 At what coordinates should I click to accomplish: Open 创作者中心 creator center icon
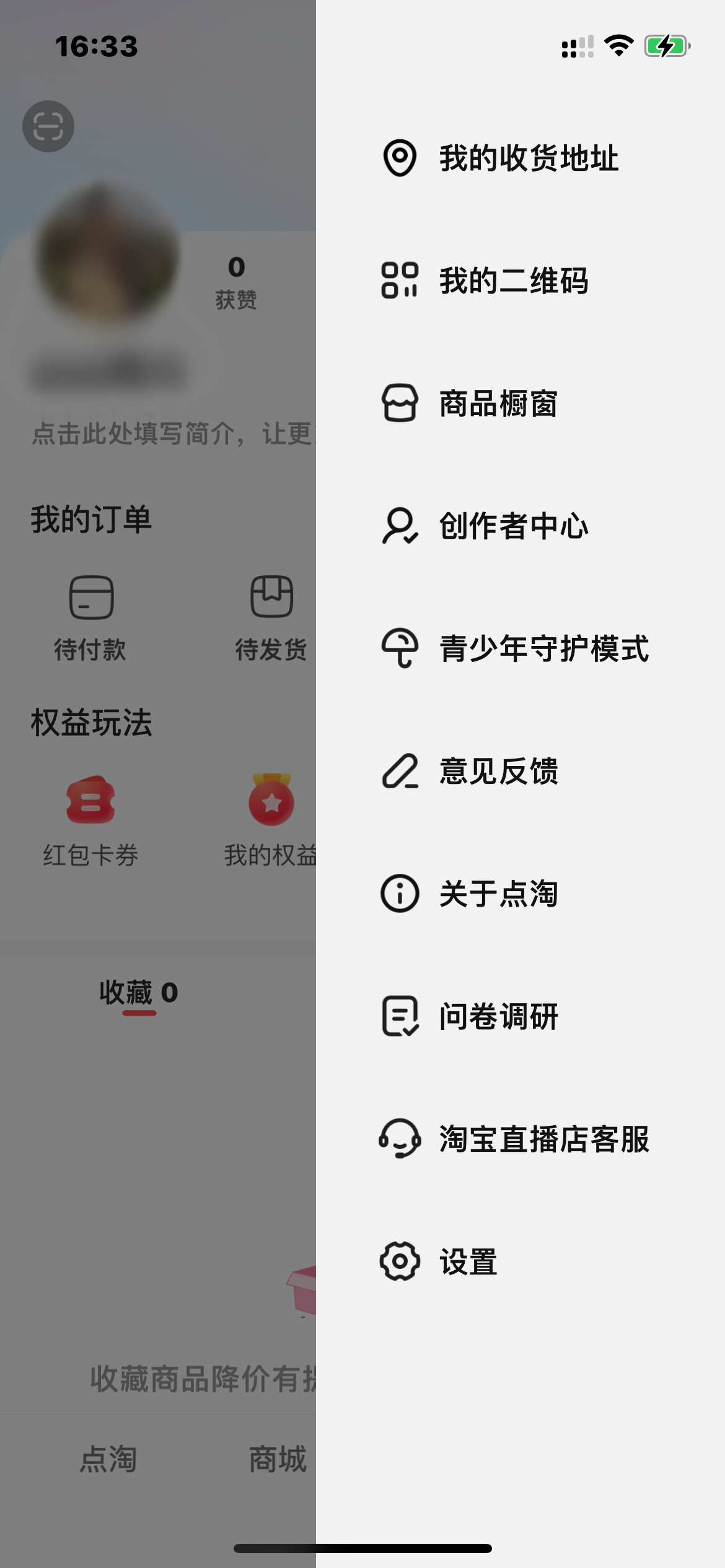pyautogui.click(x=399, y=527)
